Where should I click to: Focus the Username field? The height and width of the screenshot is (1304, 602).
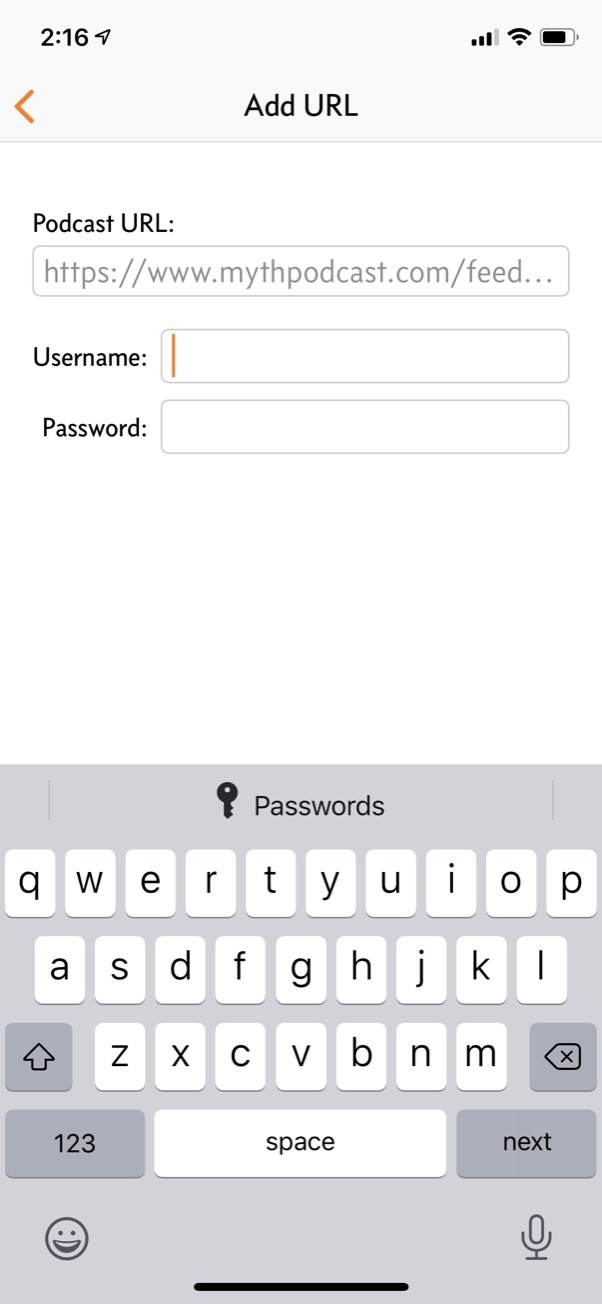(x=365, y=356)
